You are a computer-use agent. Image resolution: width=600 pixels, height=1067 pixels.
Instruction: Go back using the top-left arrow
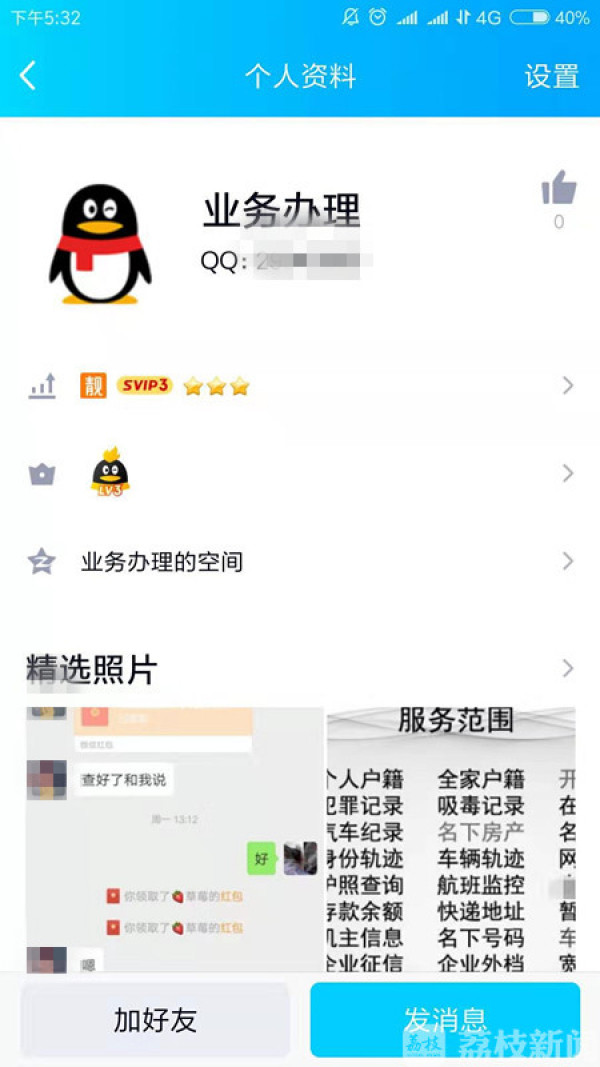[28, 76]
